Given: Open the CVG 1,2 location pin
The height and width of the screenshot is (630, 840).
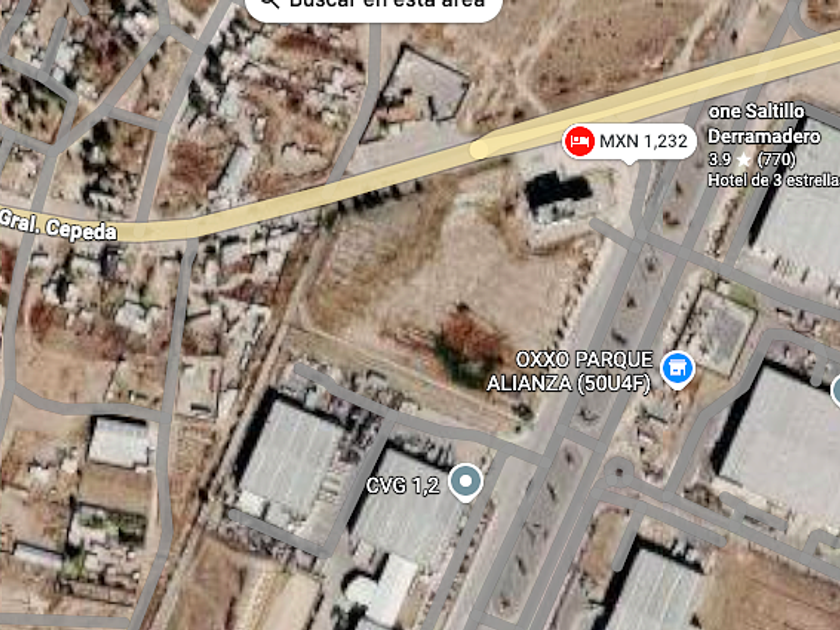Looking at the screenshot, I should click(466, 483).
